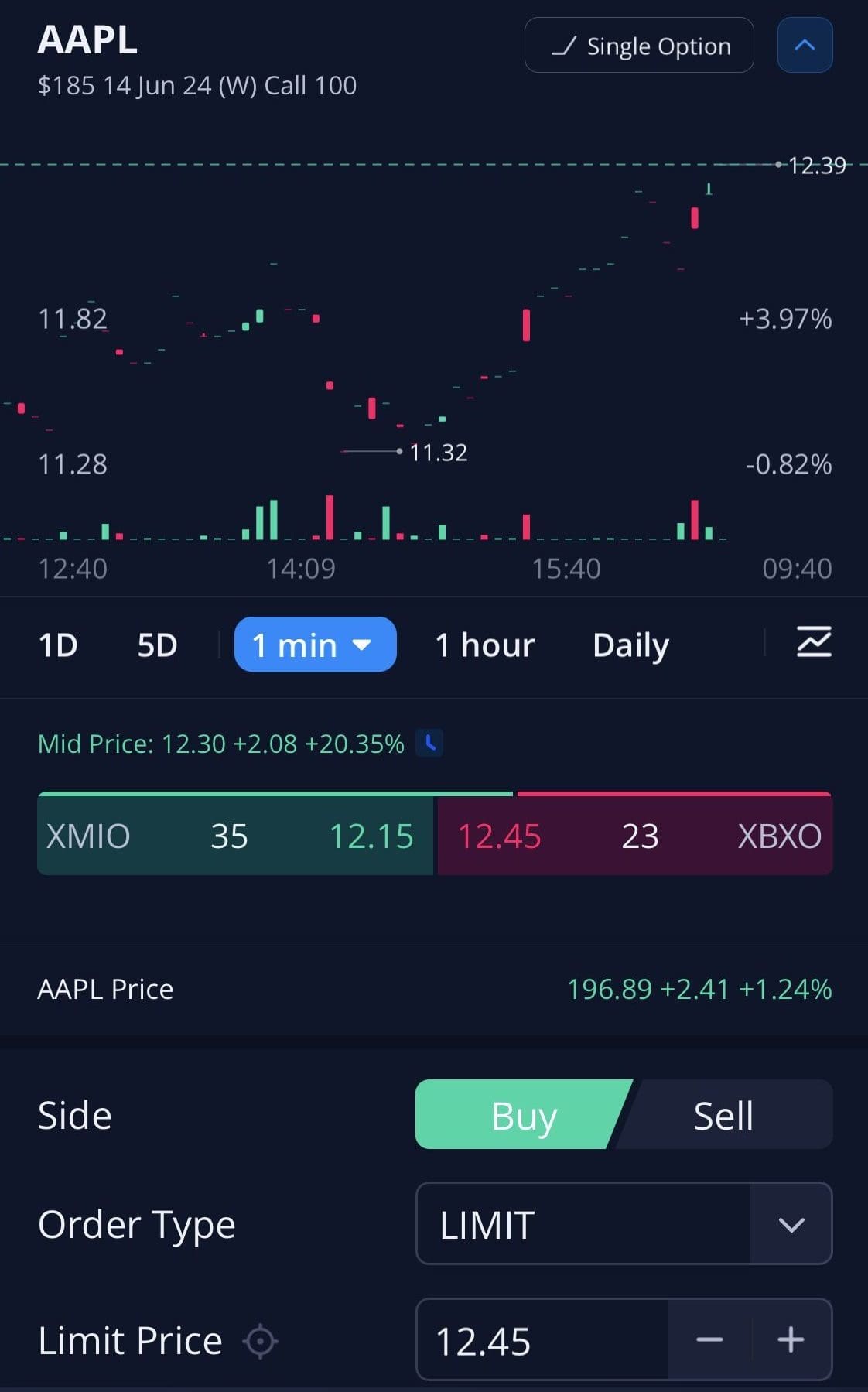Decrease the limit price with minus

point(709,1340)
